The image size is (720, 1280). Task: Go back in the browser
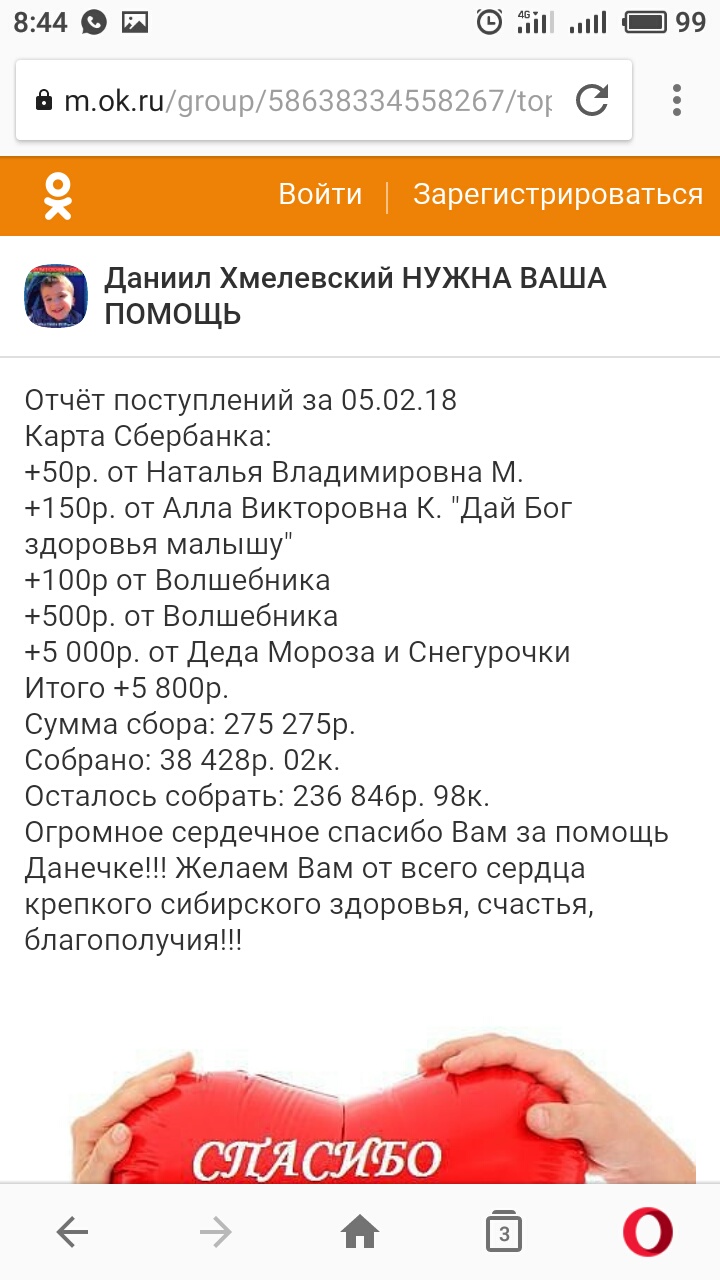[x=72, y=1233]
